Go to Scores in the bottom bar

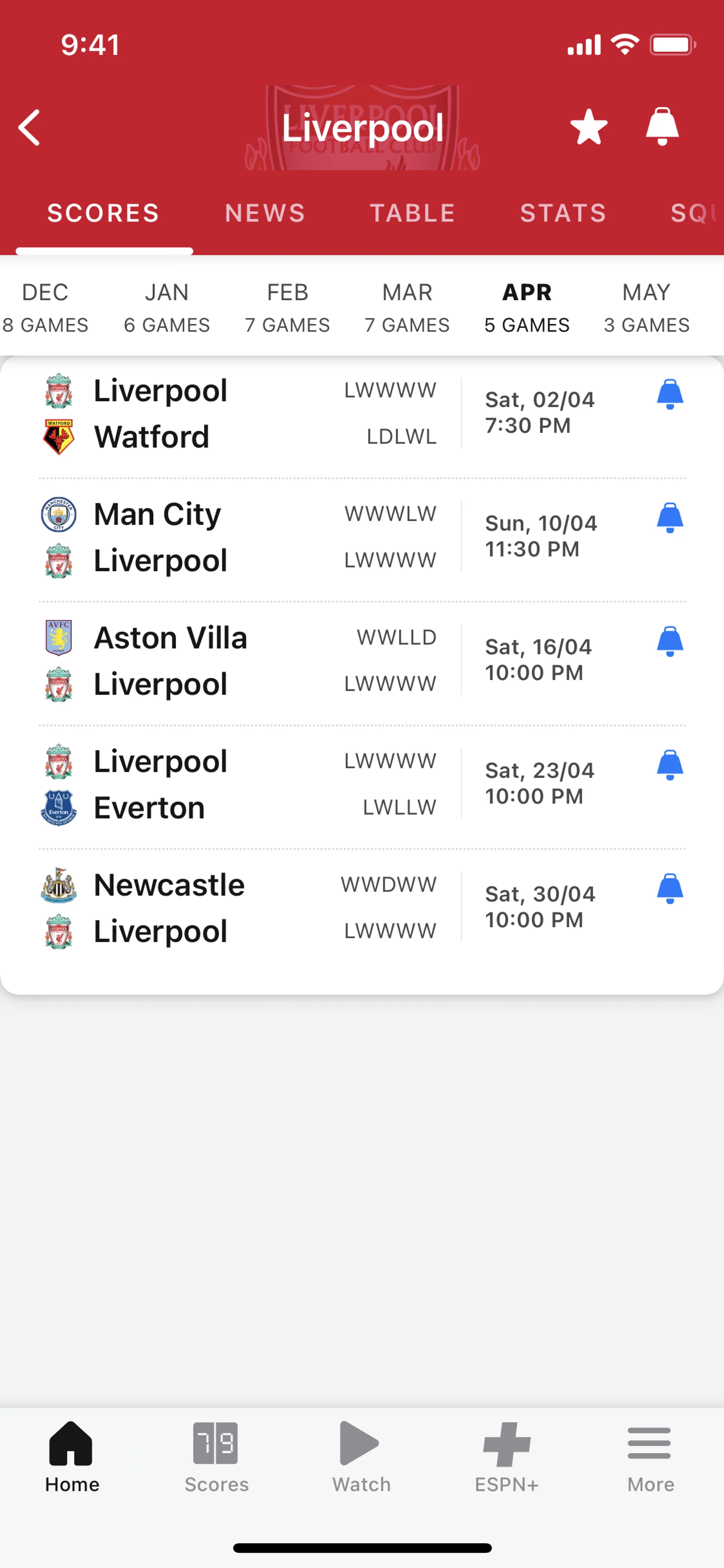(216, 1457)
